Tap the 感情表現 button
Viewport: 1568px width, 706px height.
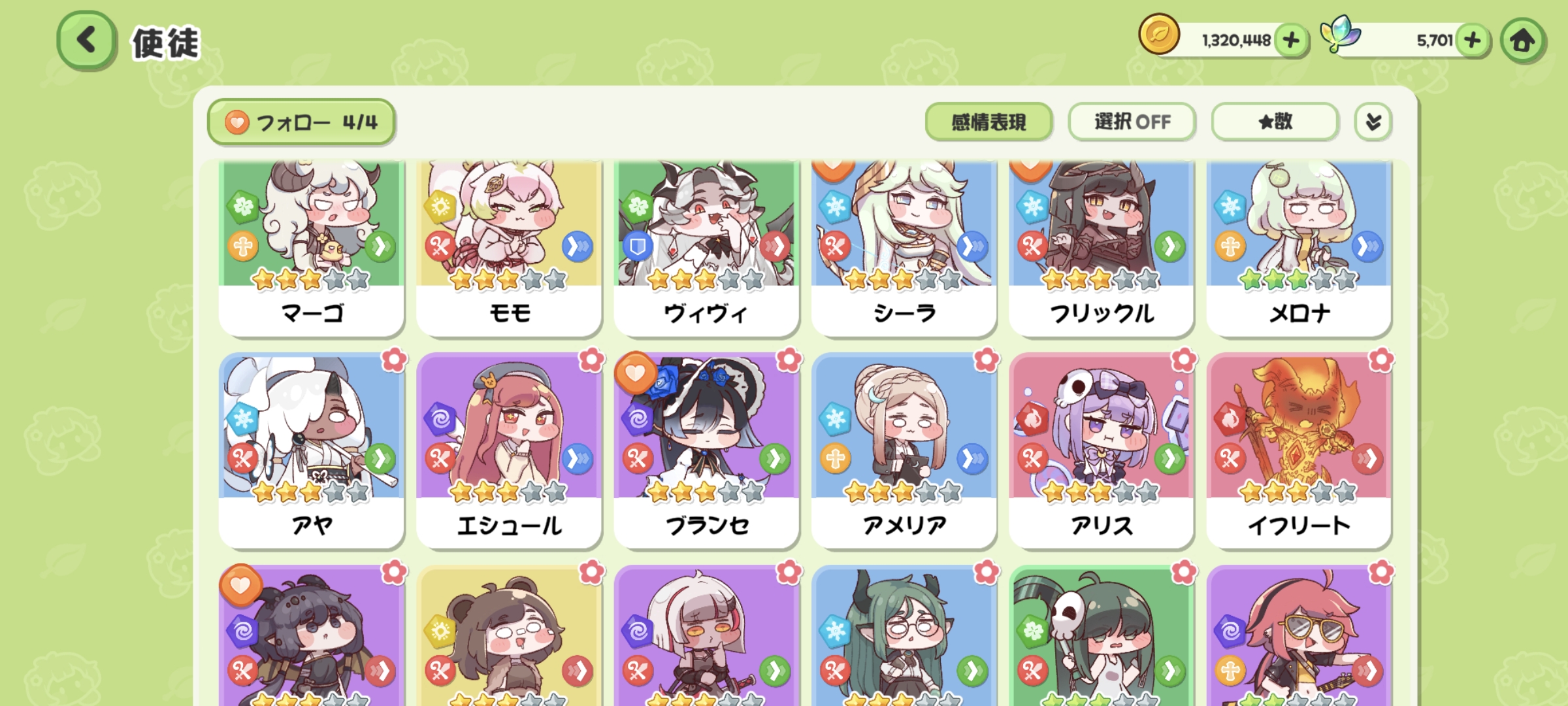pyautogui.click(x=988, y=122)
